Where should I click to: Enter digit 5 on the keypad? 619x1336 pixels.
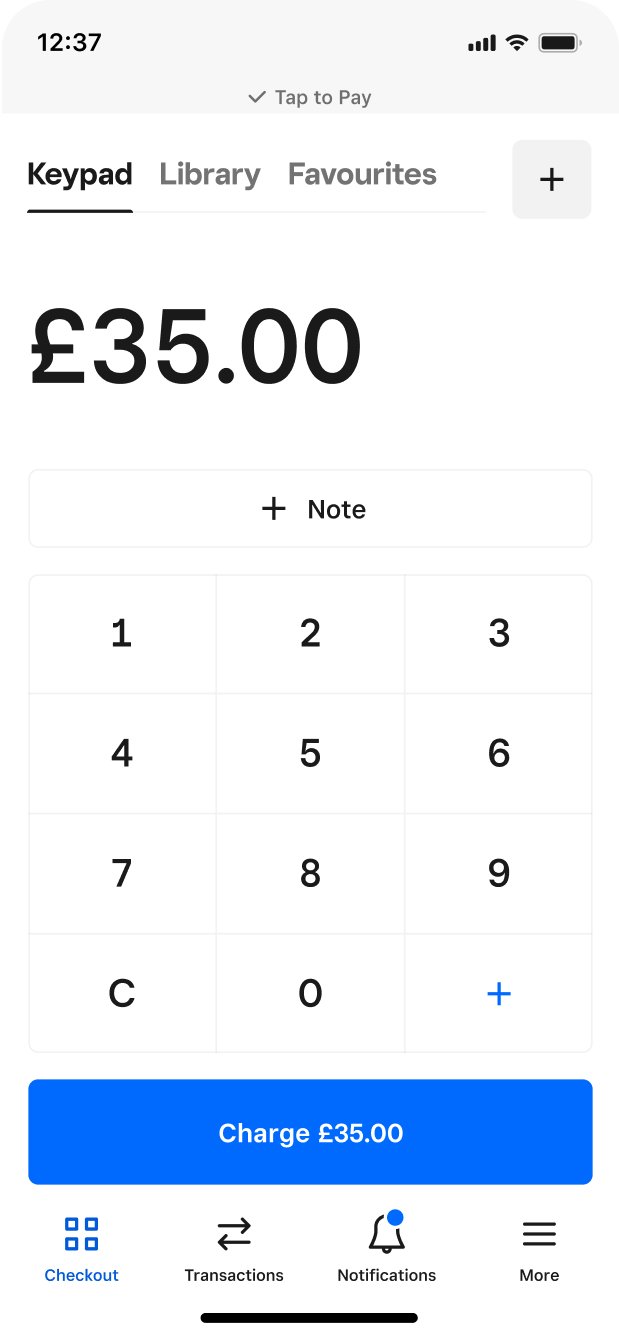point(310,754)
